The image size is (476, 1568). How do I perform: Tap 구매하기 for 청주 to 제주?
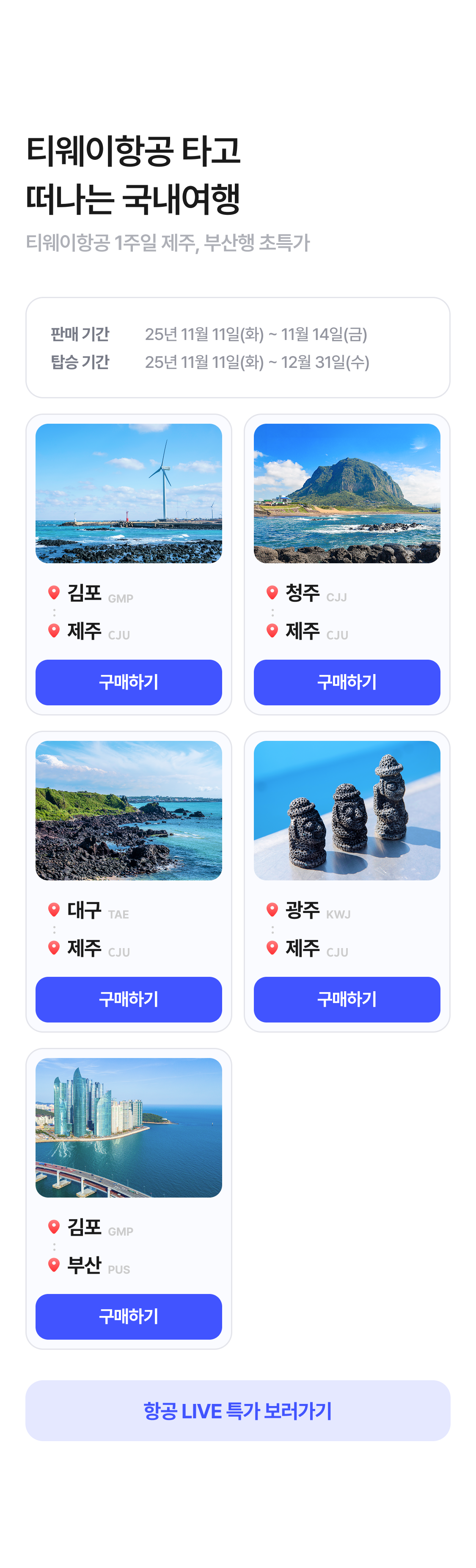(x=347, y=682)
